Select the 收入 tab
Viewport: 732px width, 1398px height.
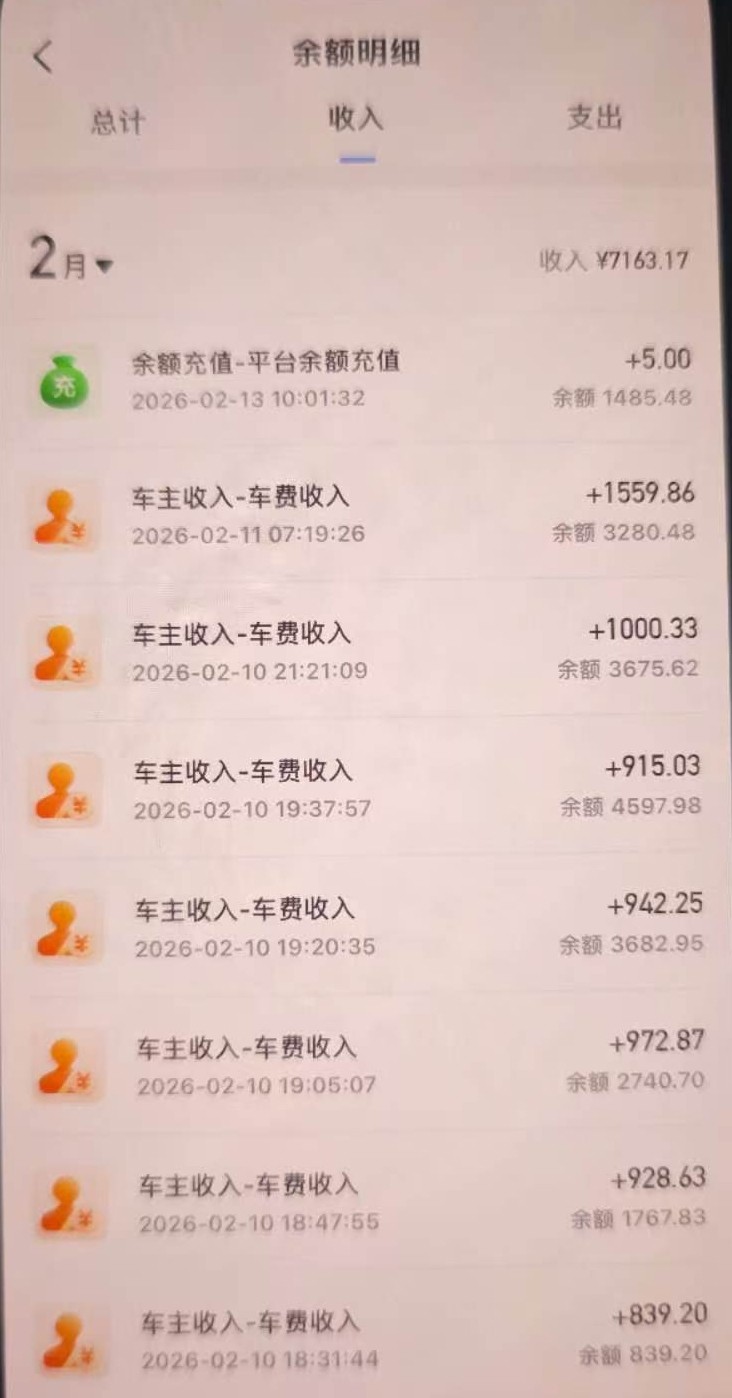click(356, 119)
